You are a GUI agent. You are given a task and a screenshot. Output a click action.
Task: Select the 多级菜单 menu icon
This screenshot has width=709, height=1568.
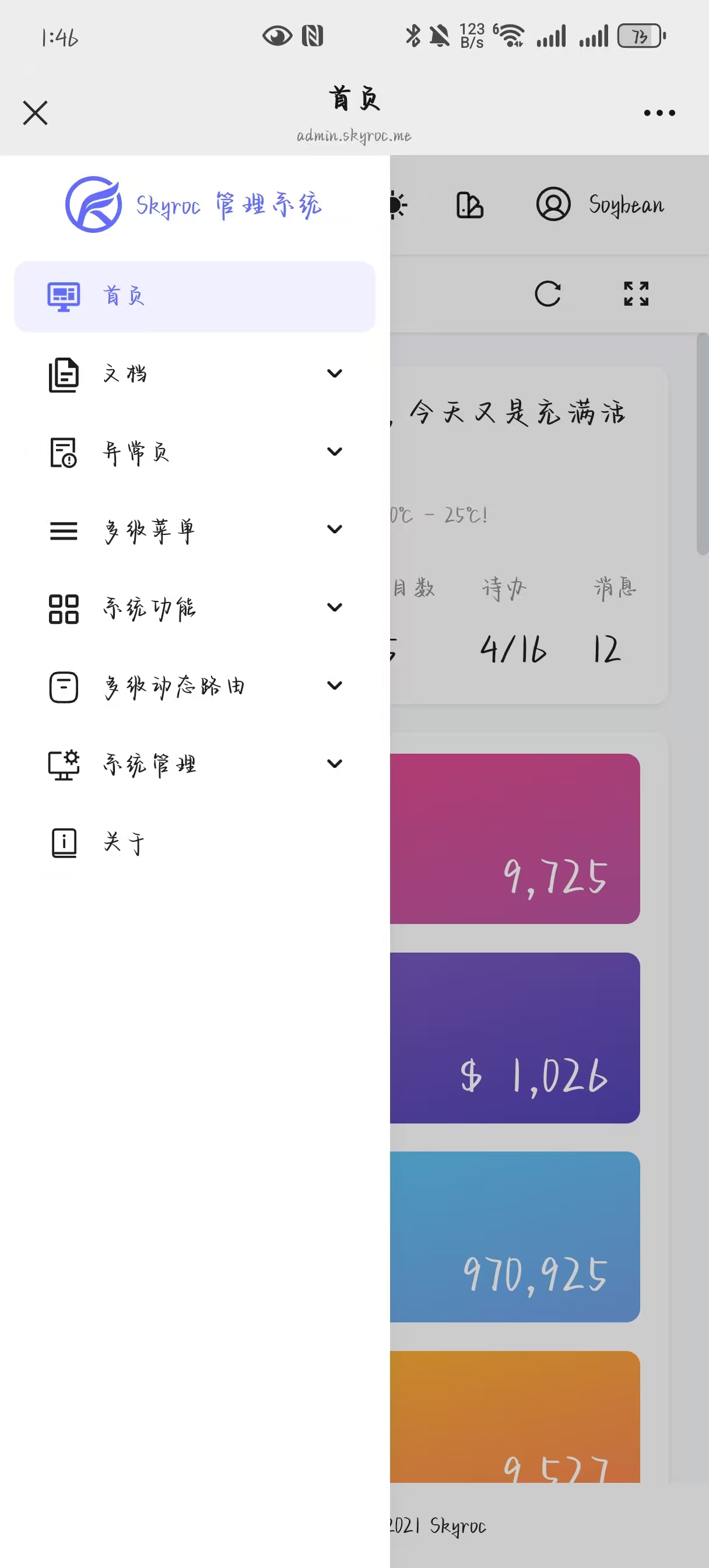(64, 530)
